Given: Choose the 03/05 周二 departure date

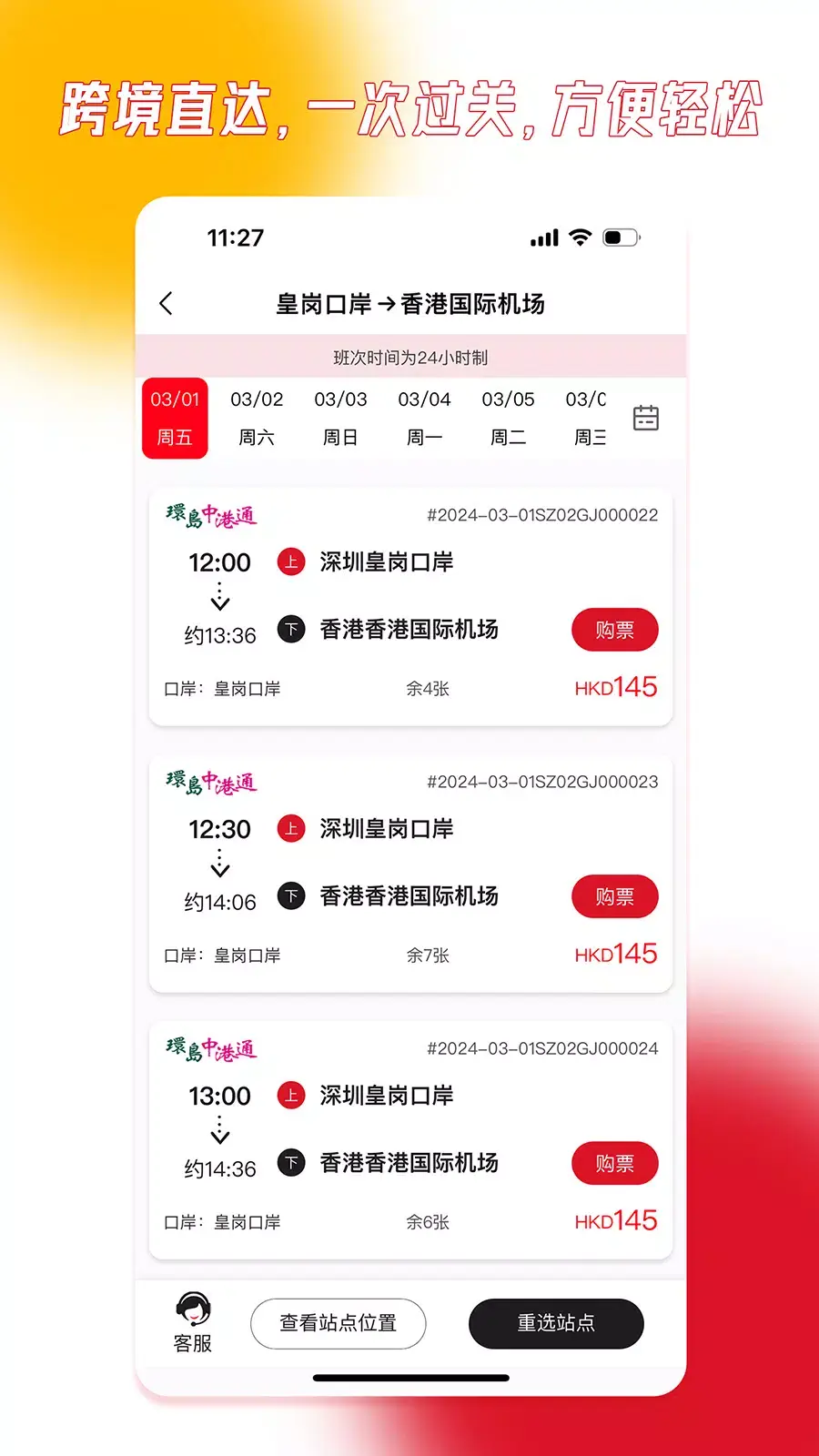Looking at the screenshot, I should (x=508, y=417).
